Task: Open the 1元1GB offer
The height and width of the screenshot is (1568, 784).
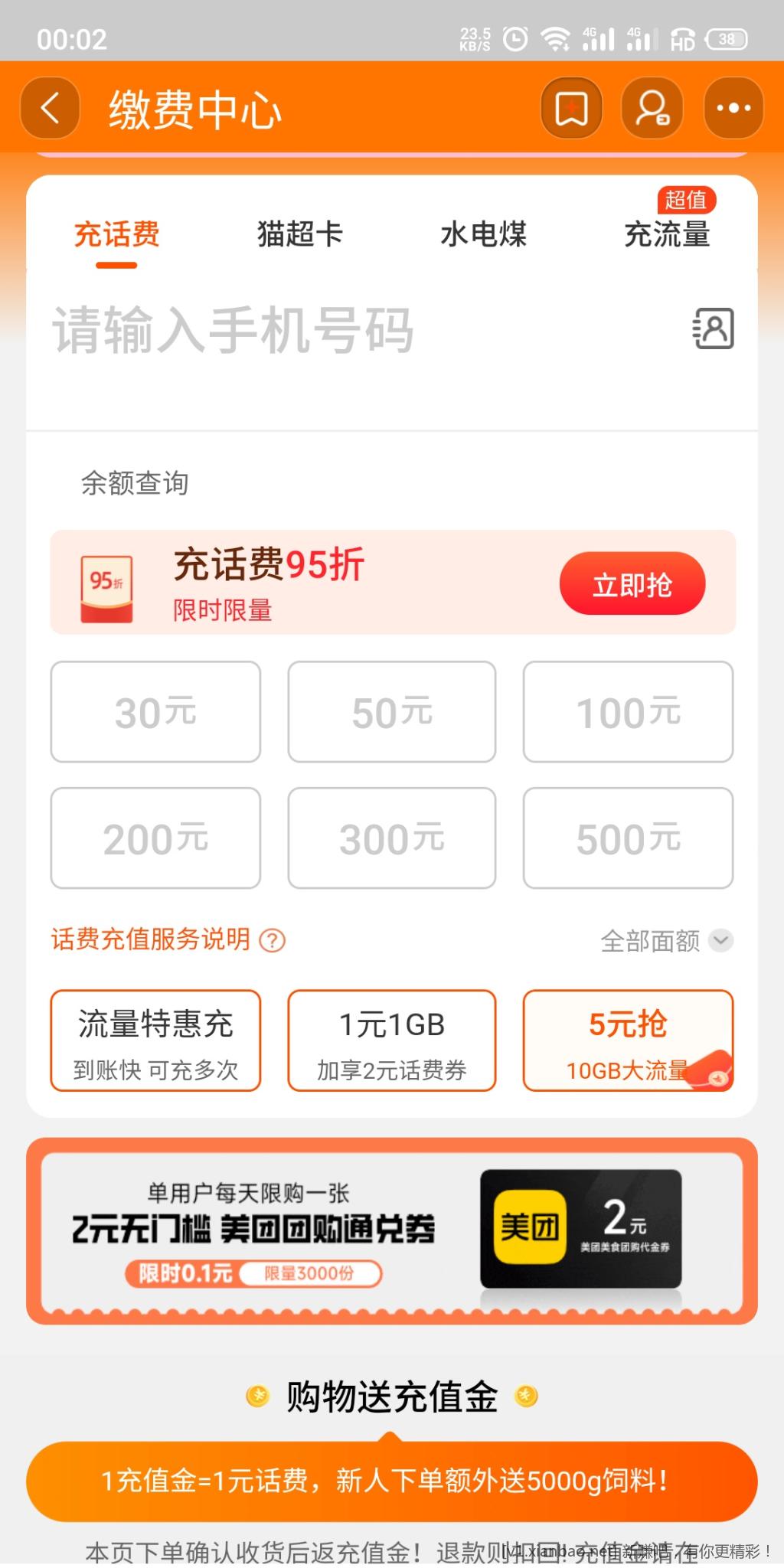Action: tap(392, 1040)
